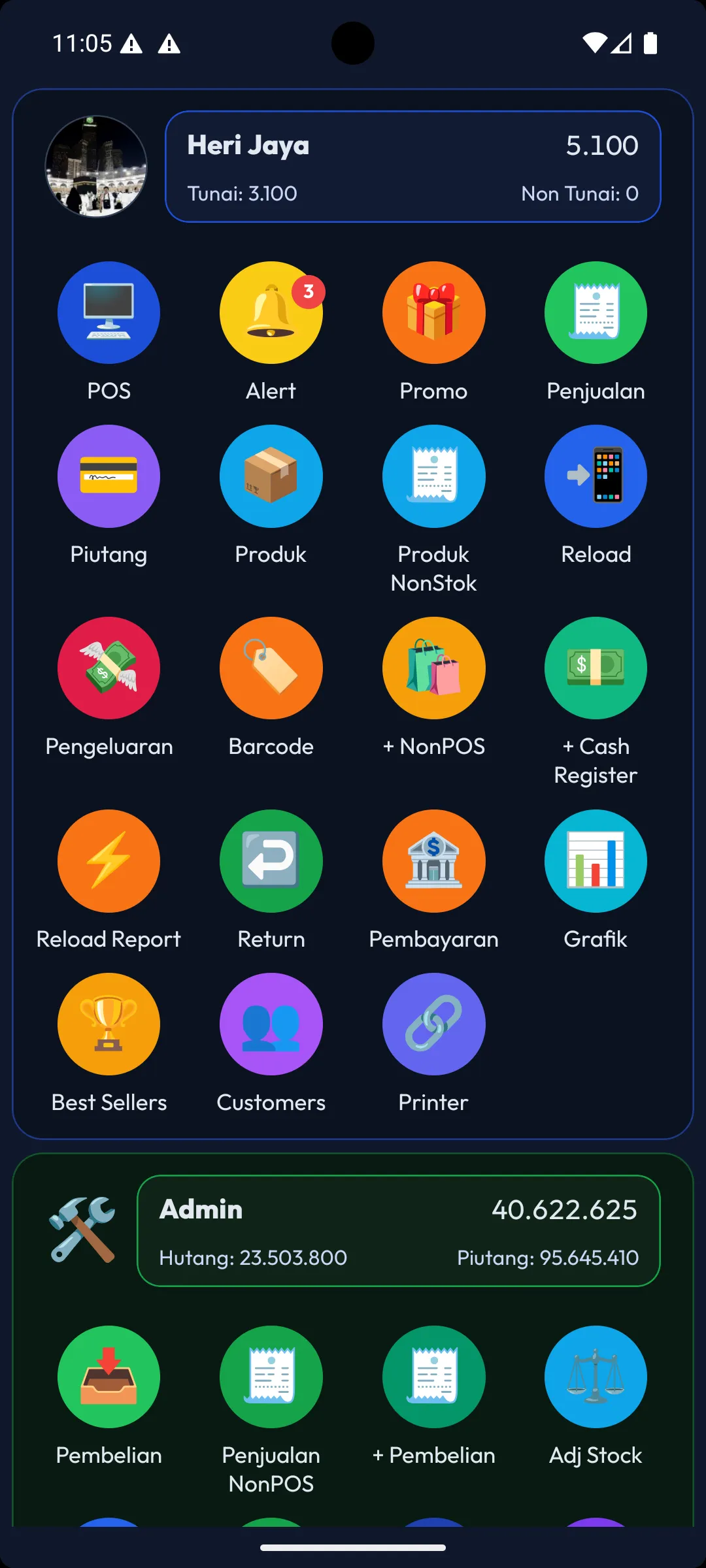Select the Produk box icon
Image resolution: width=706 pixels, height=1568 pixels.
pyautogui.click(x=271, y=476)
